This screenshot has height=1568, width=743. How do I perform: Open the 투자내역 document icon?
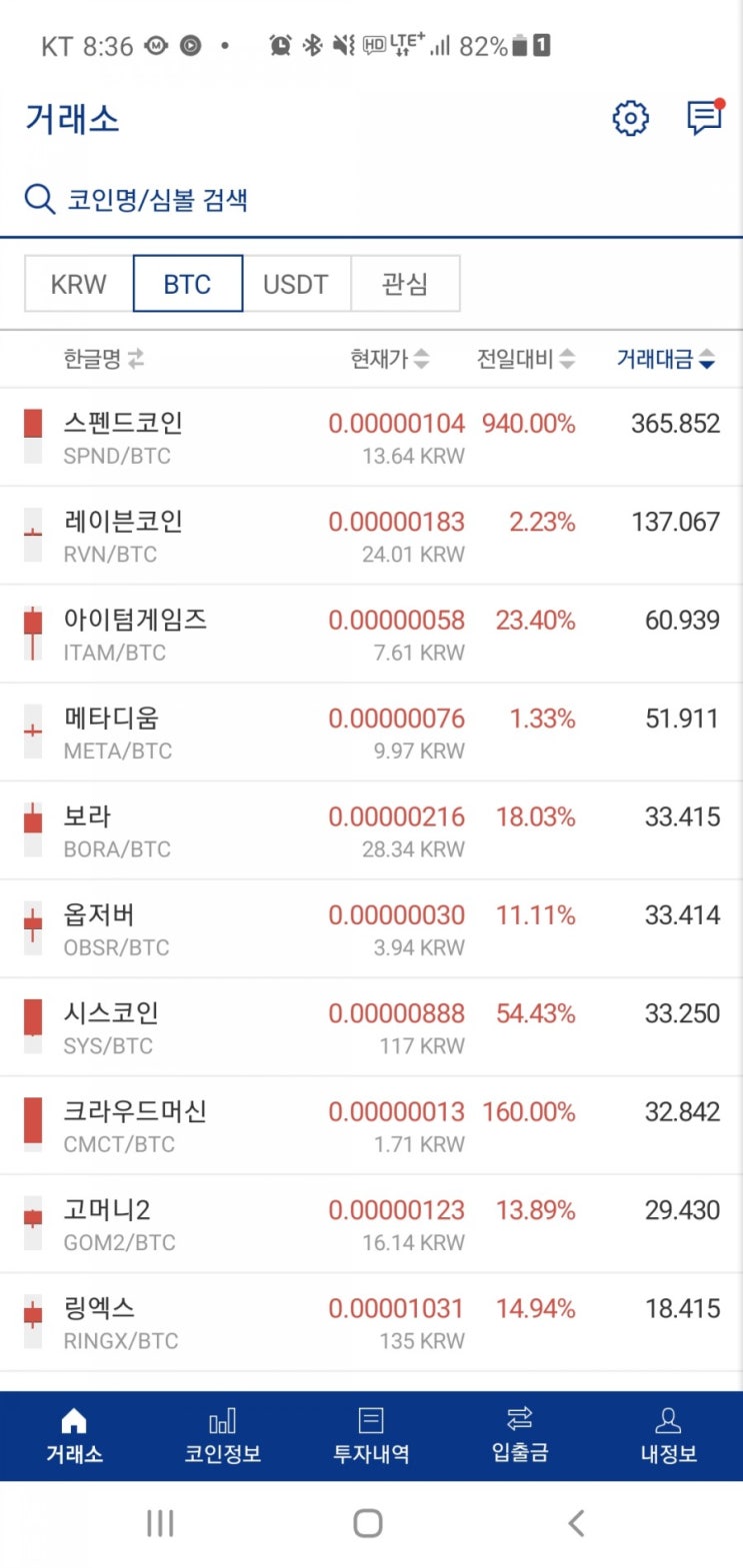[x=371, y=1433]
